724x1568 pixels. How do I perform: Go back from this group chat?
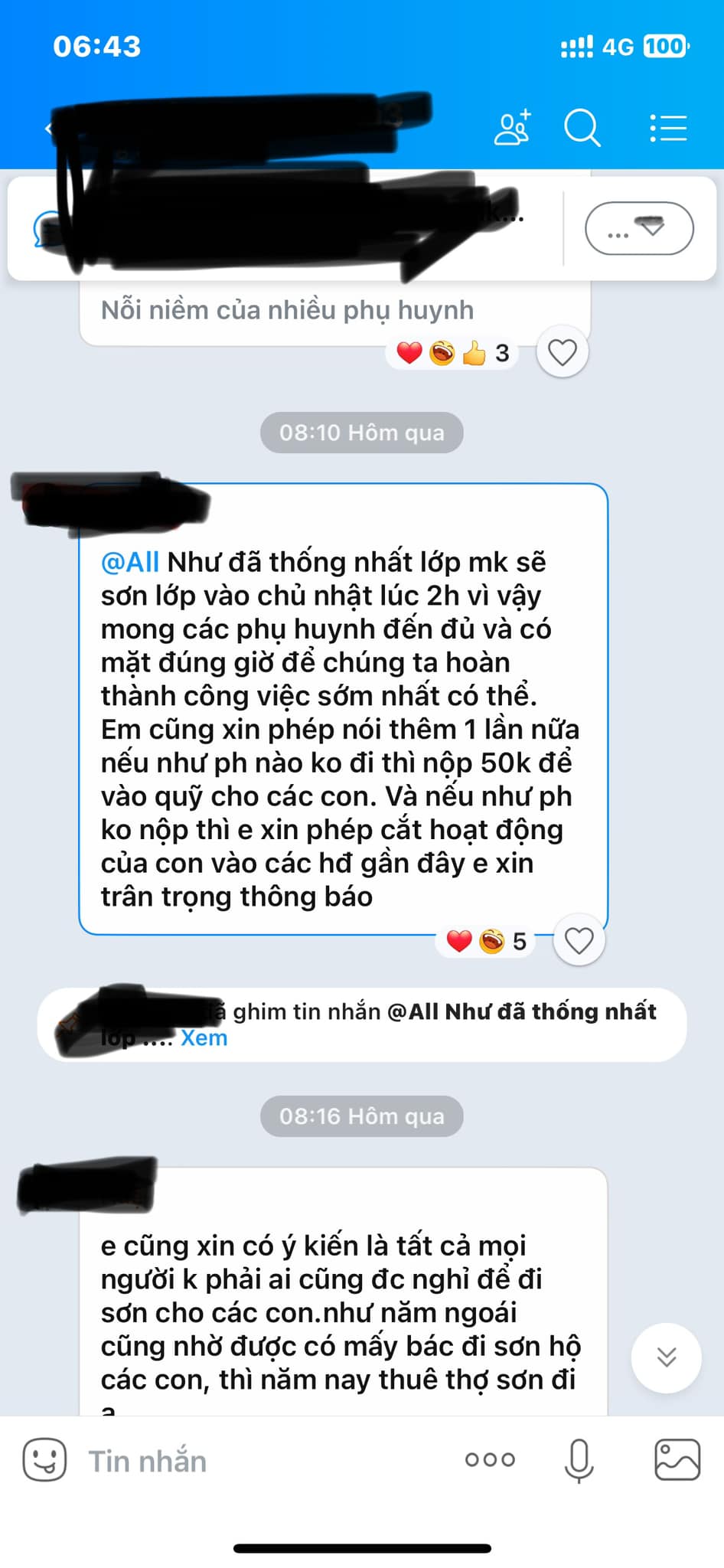click(x=48, y=129)
